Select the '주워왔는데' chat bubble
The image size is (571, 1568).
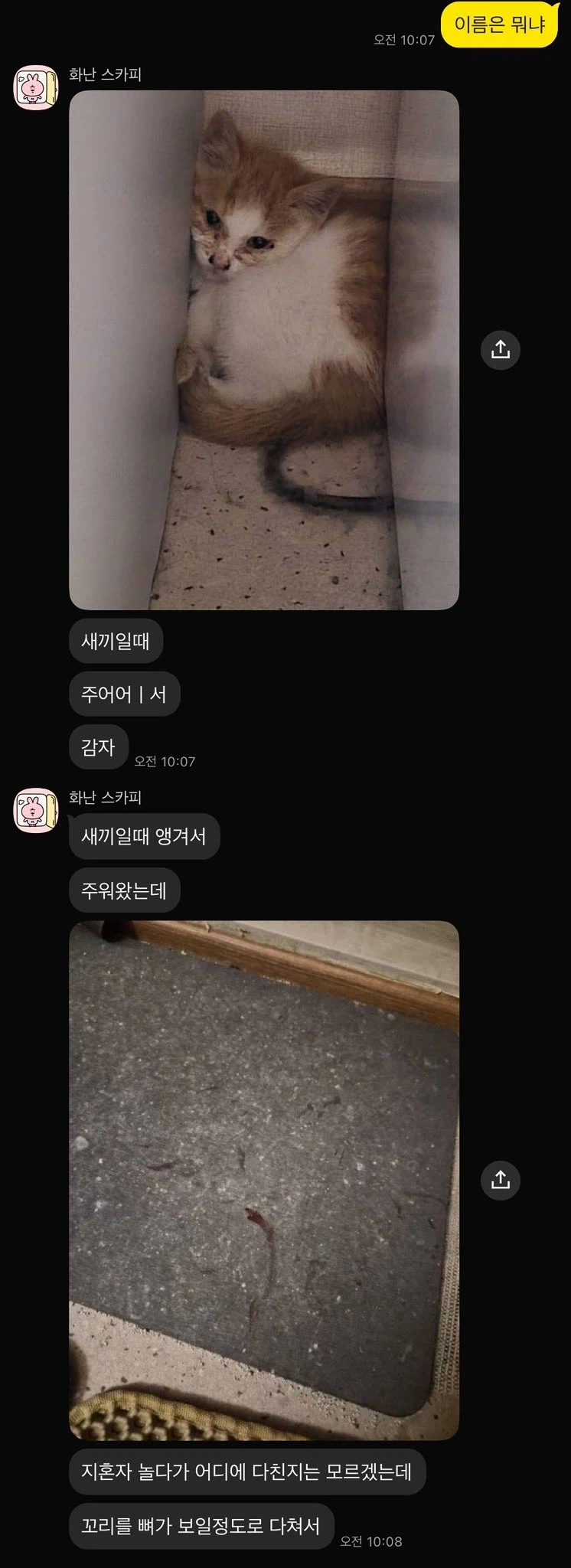(123, 890)
